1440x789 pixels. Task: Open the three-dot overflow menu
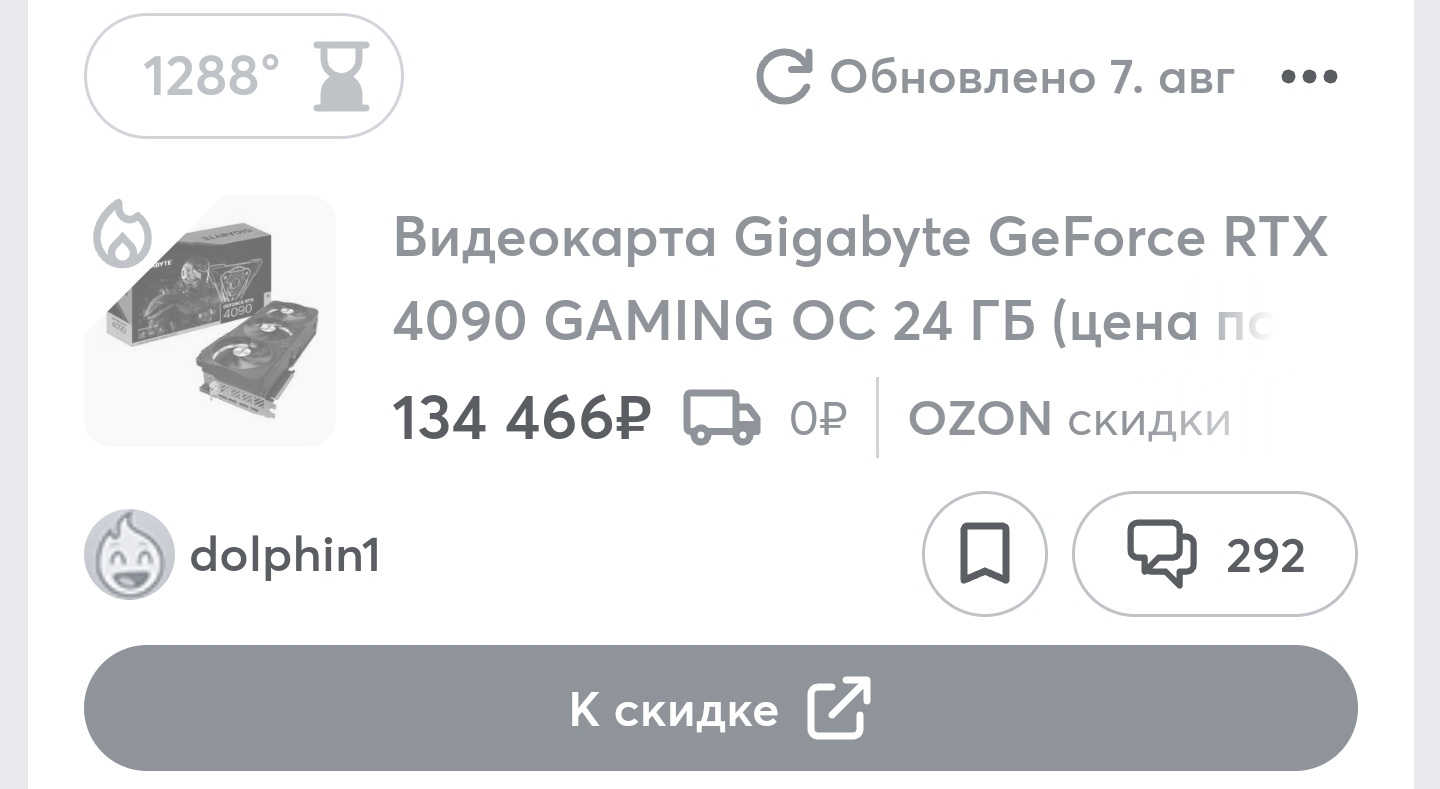1309,77
